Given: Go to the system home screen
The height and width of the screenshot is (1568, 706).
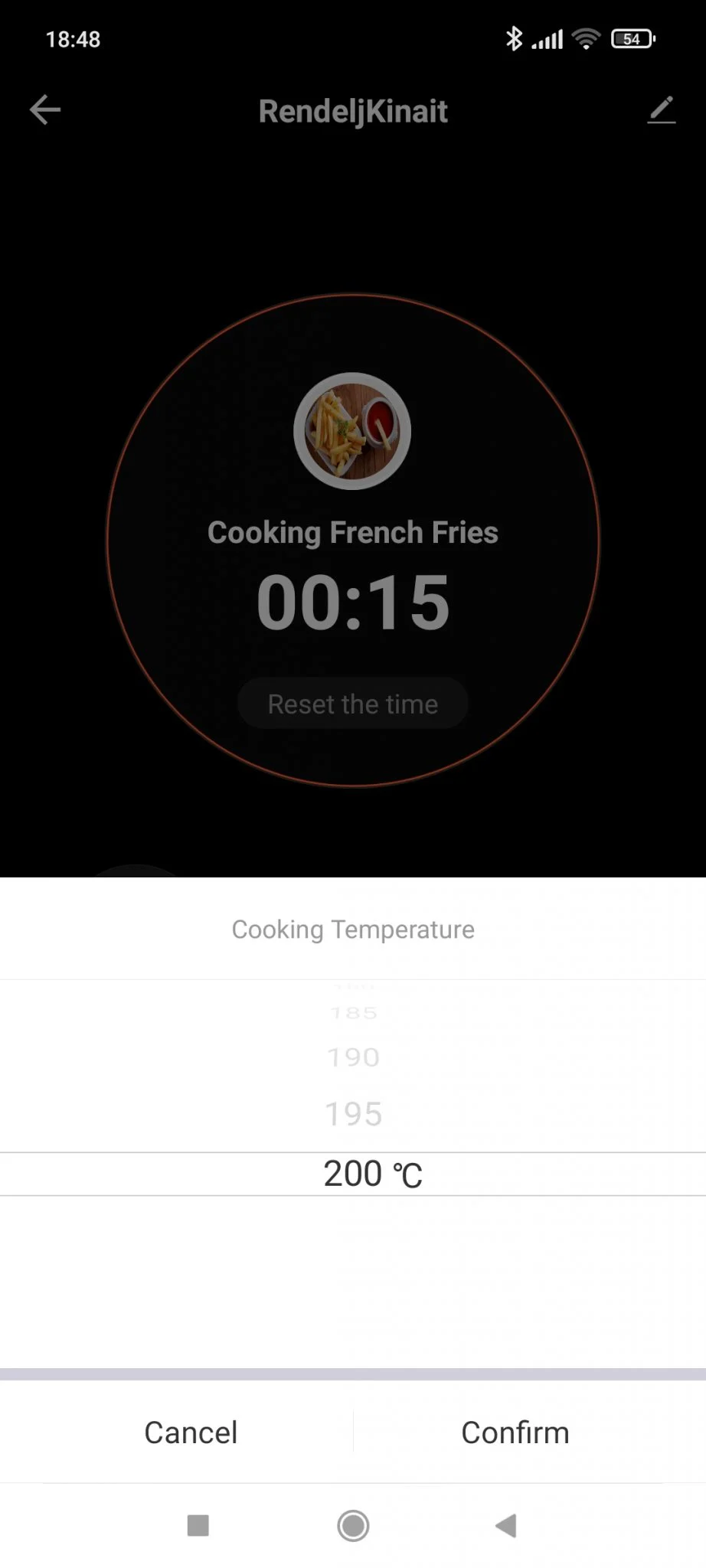Looking at the screenshot, I should (x=353, y=1526).
